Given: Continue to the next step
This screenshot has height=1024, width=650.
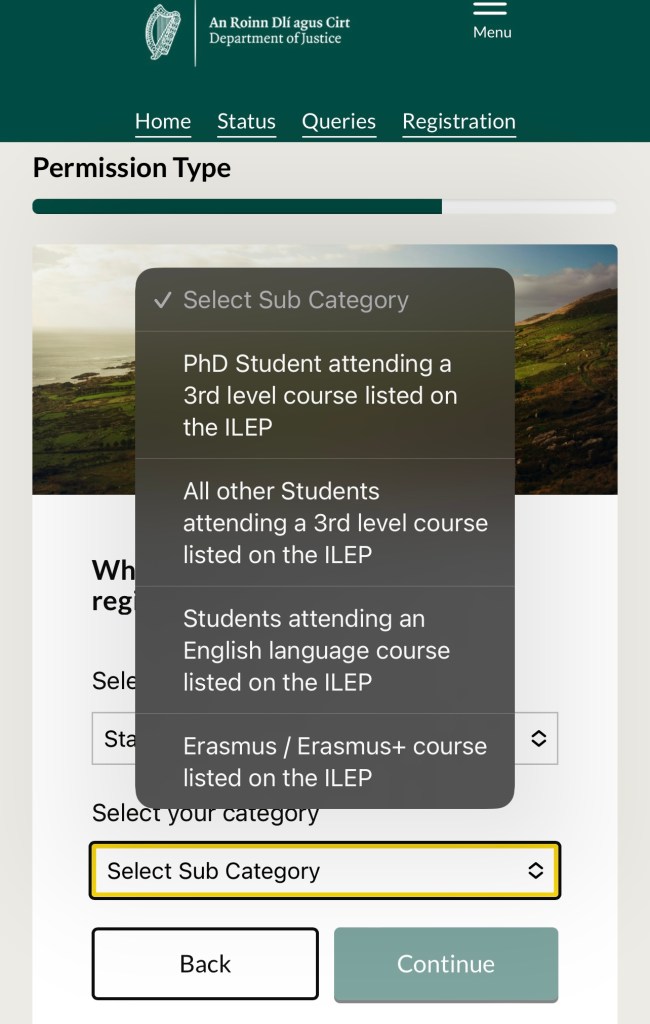Looking at the screenshot, I should point(446,964).
